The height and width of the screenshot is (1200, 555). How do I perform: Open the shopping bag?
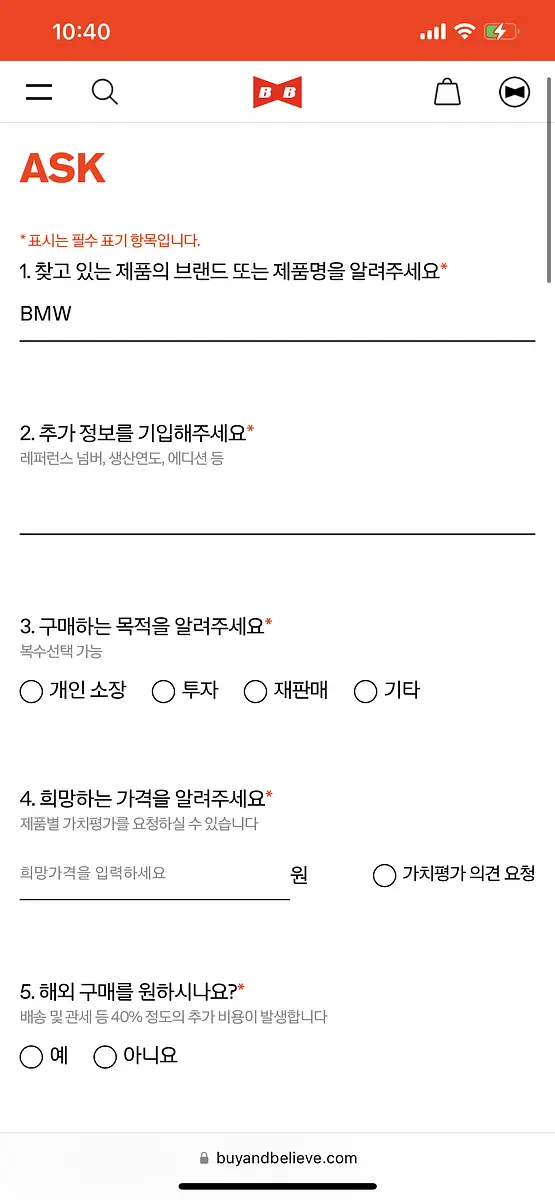(447, 92)
